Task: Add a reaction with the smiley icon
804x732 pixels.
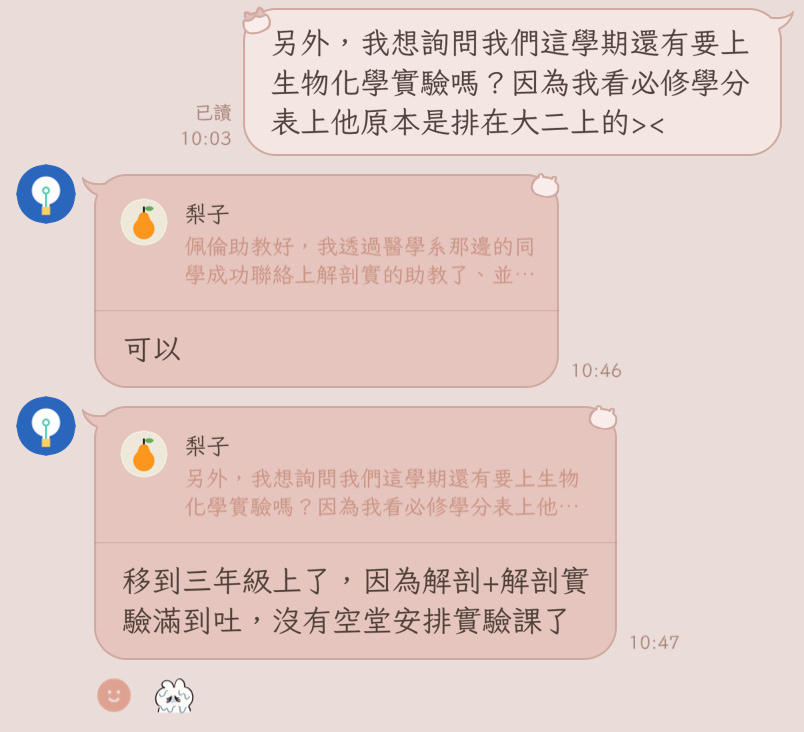Action: coord(114,695)
